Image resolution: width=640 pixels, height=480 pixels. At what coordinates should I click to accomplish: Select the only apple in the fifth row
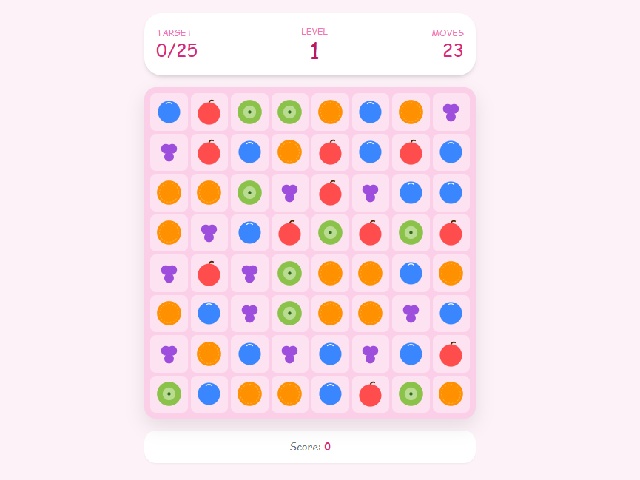[209, 273]
